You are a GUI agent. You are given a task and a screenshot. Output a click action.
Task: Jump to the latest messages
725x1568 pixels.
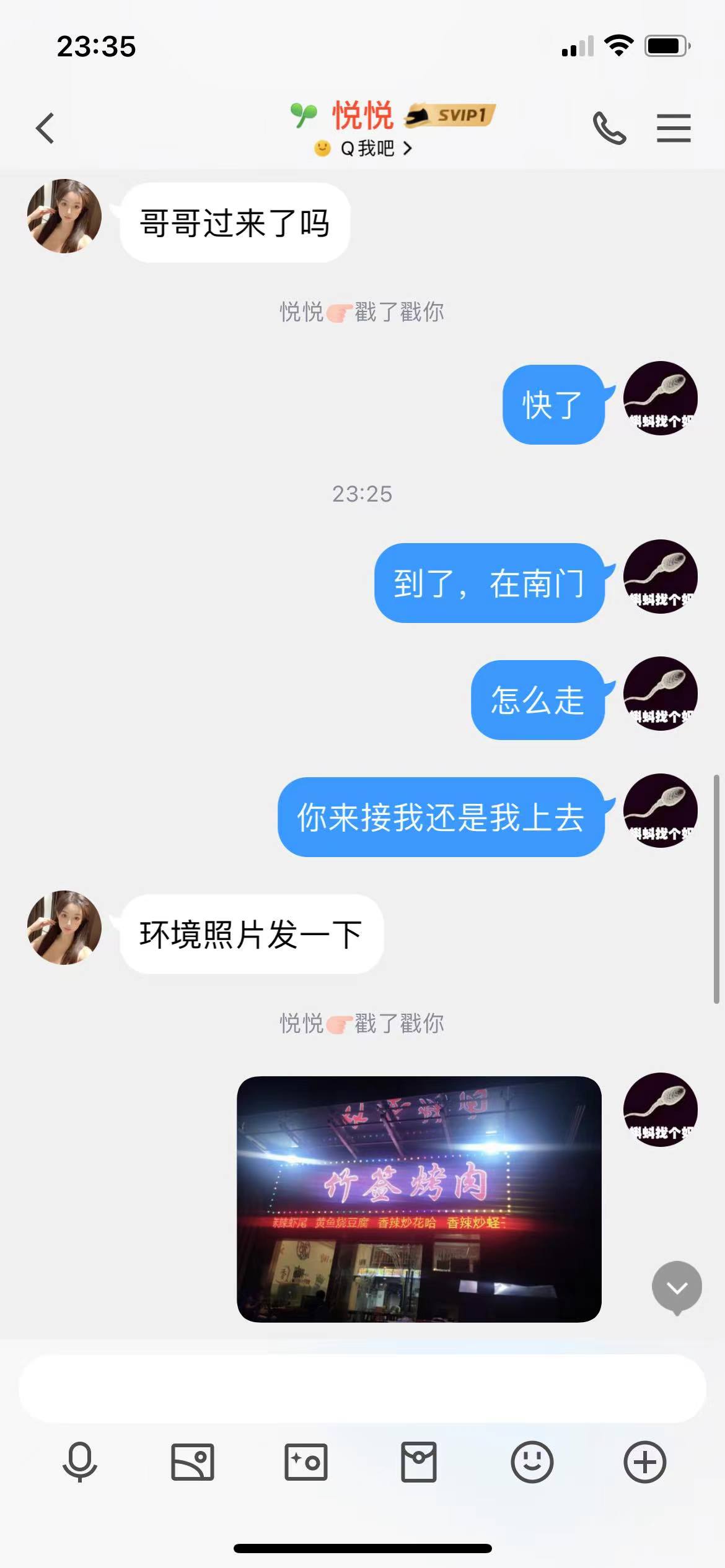click(x=677, y=1288)
